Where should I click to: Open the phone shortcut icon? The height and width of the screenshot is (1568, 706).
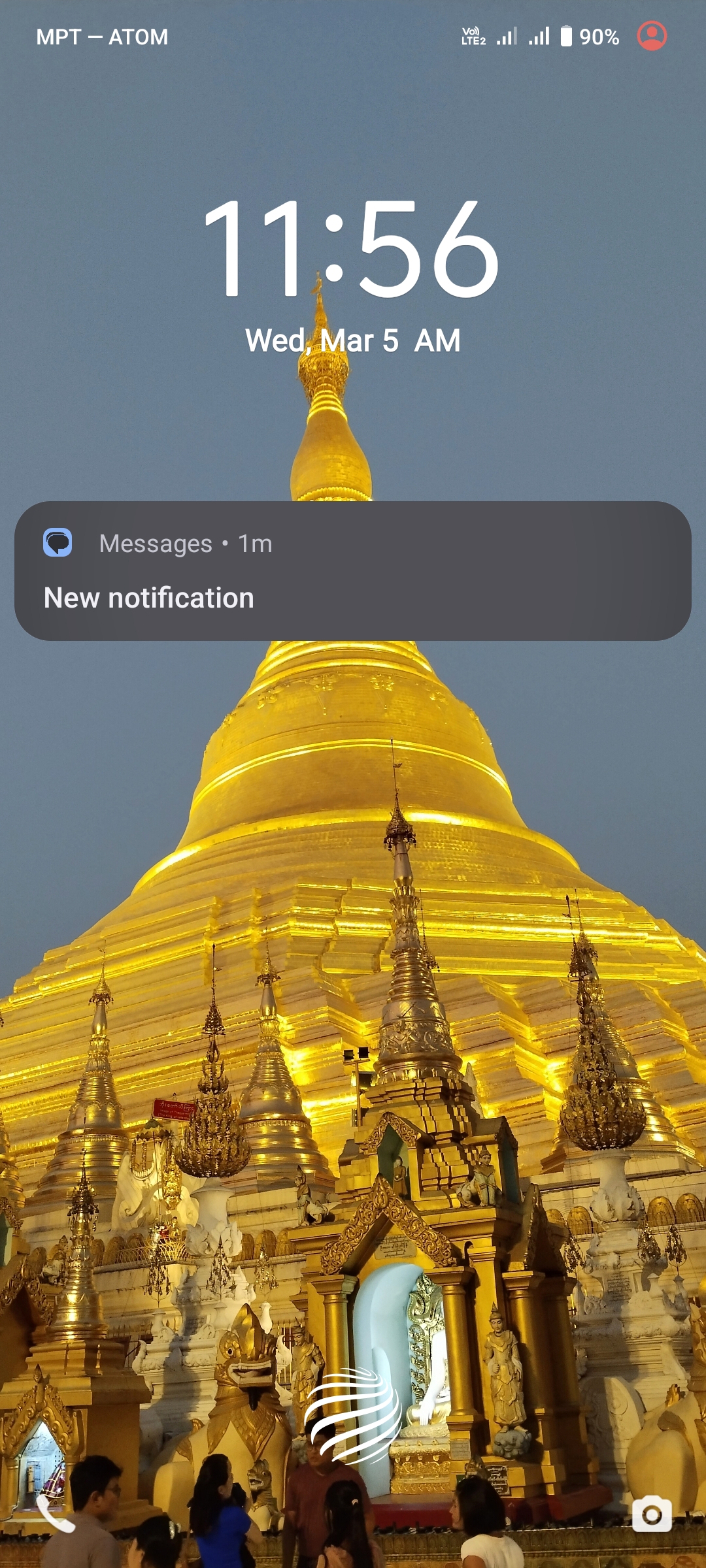point(56,1513)
